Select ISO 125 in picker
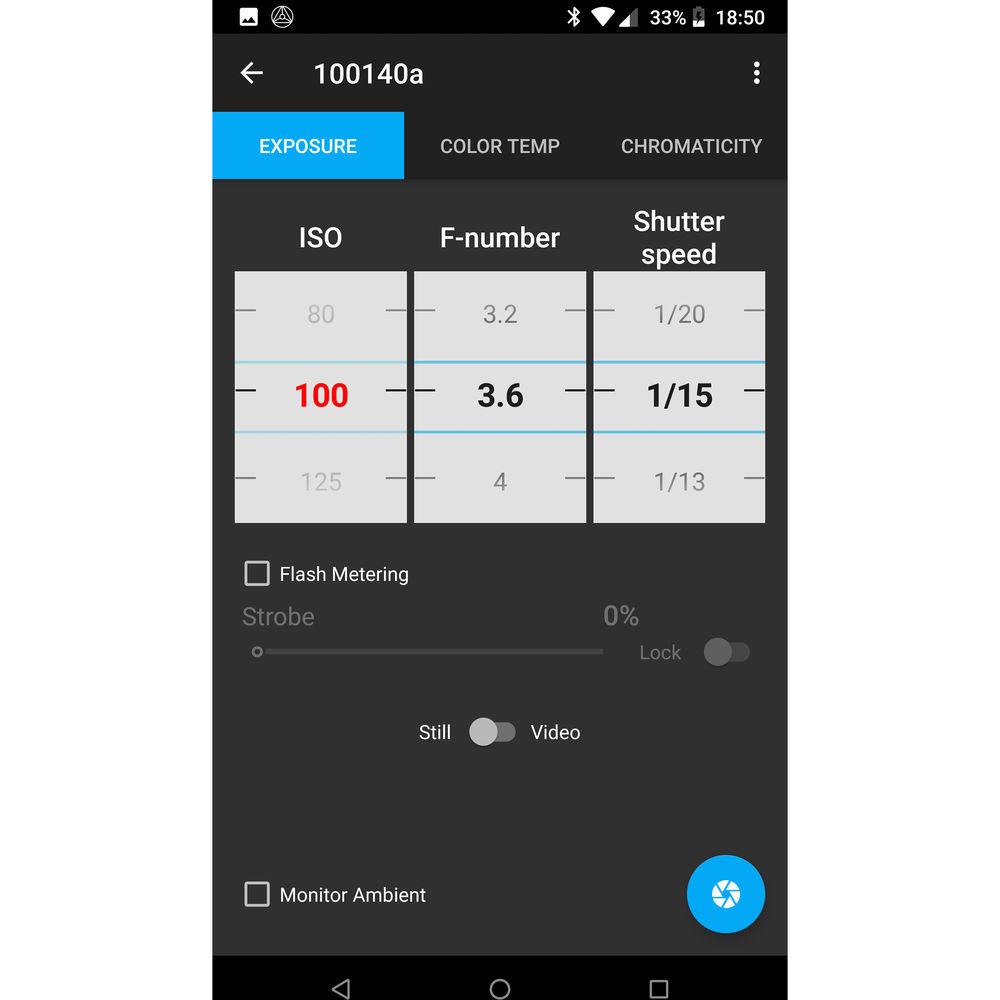Screen dimensions: 1000x1000 (x=321, y=482)
